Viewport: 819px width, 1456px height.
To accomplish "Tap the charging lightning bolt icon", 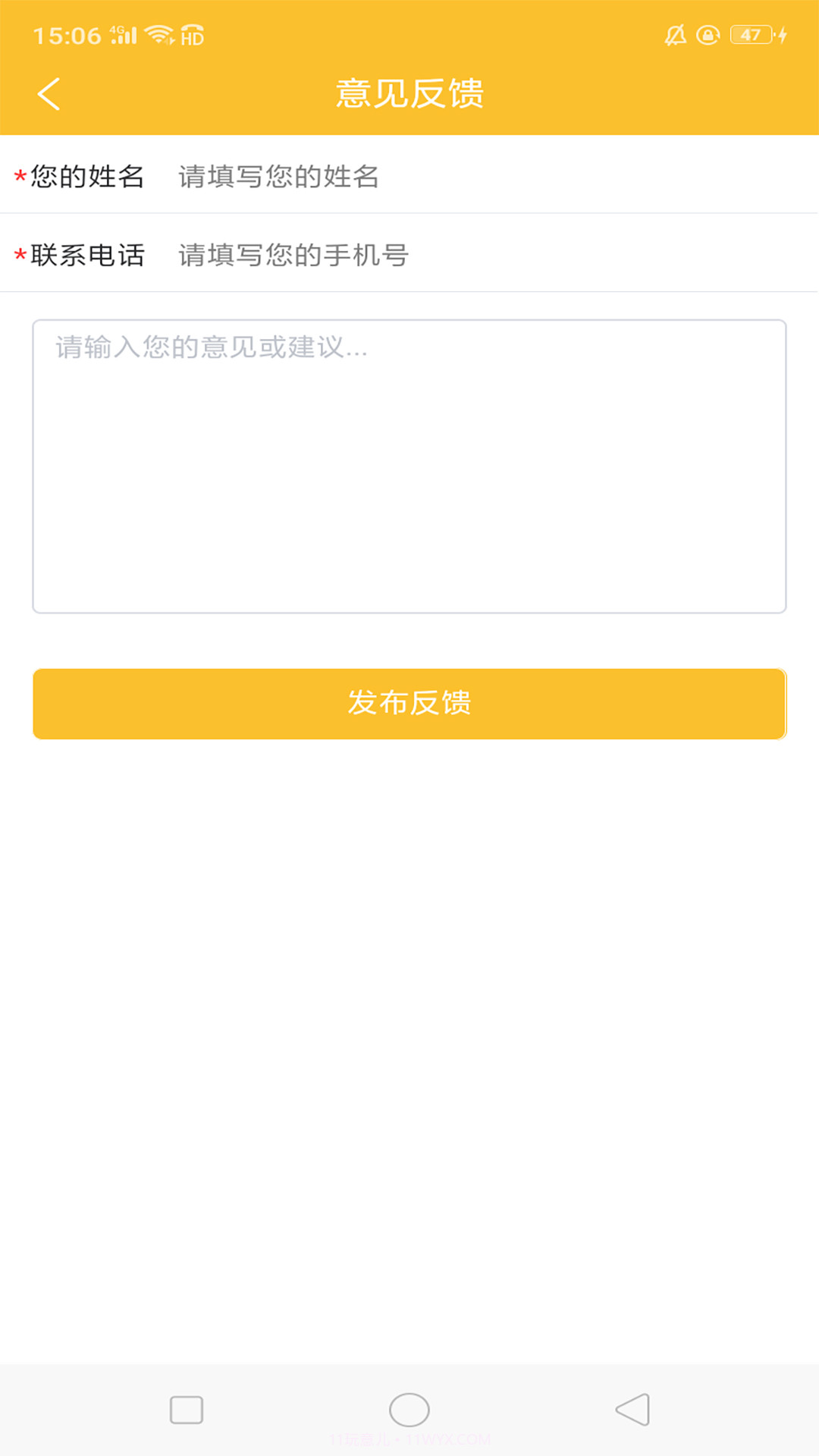I will point(780,33).
